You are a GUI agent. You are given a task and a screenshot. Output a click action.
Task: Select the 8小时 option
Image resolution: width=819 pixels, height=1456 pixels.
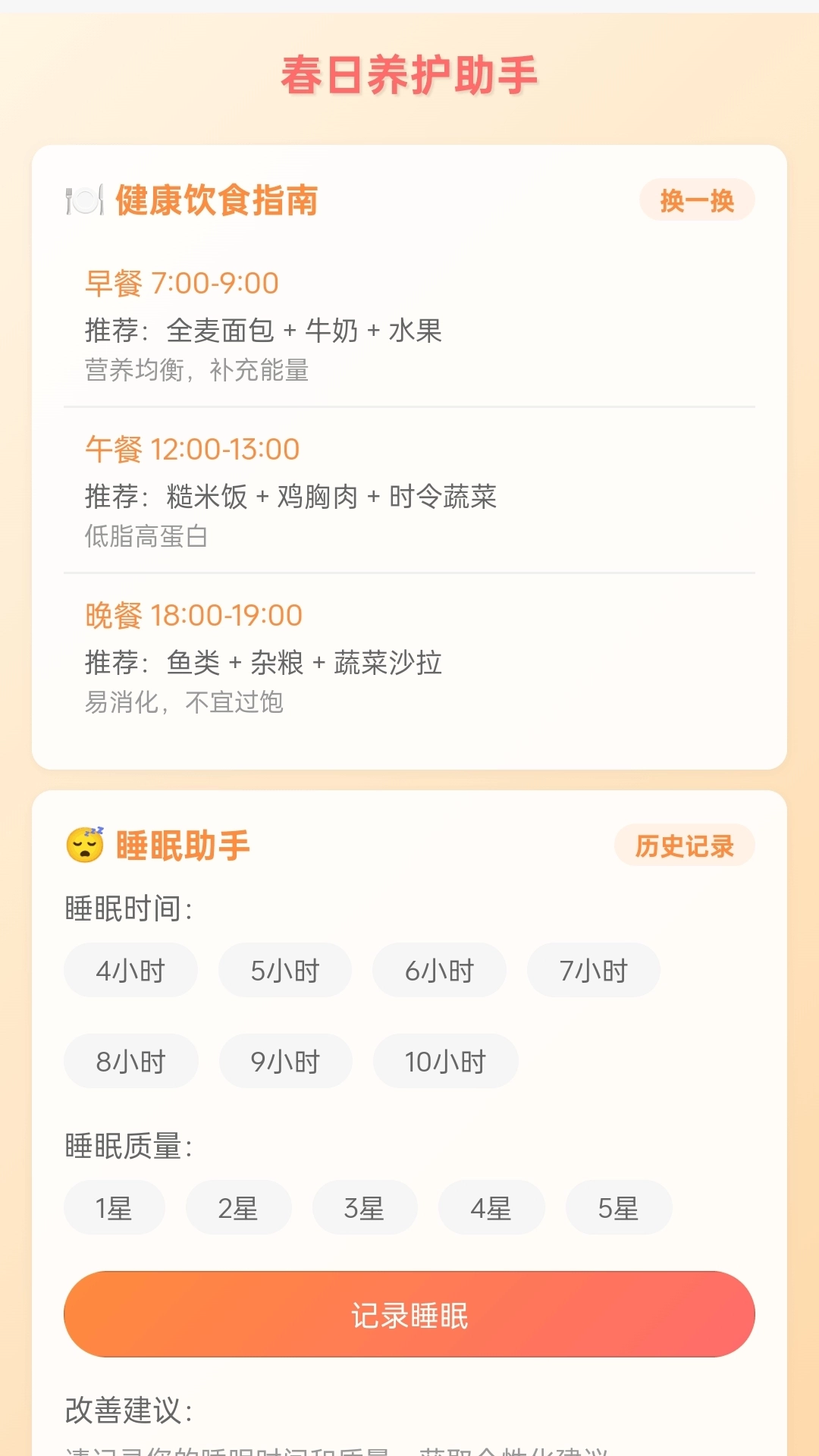pos(131,1062)
